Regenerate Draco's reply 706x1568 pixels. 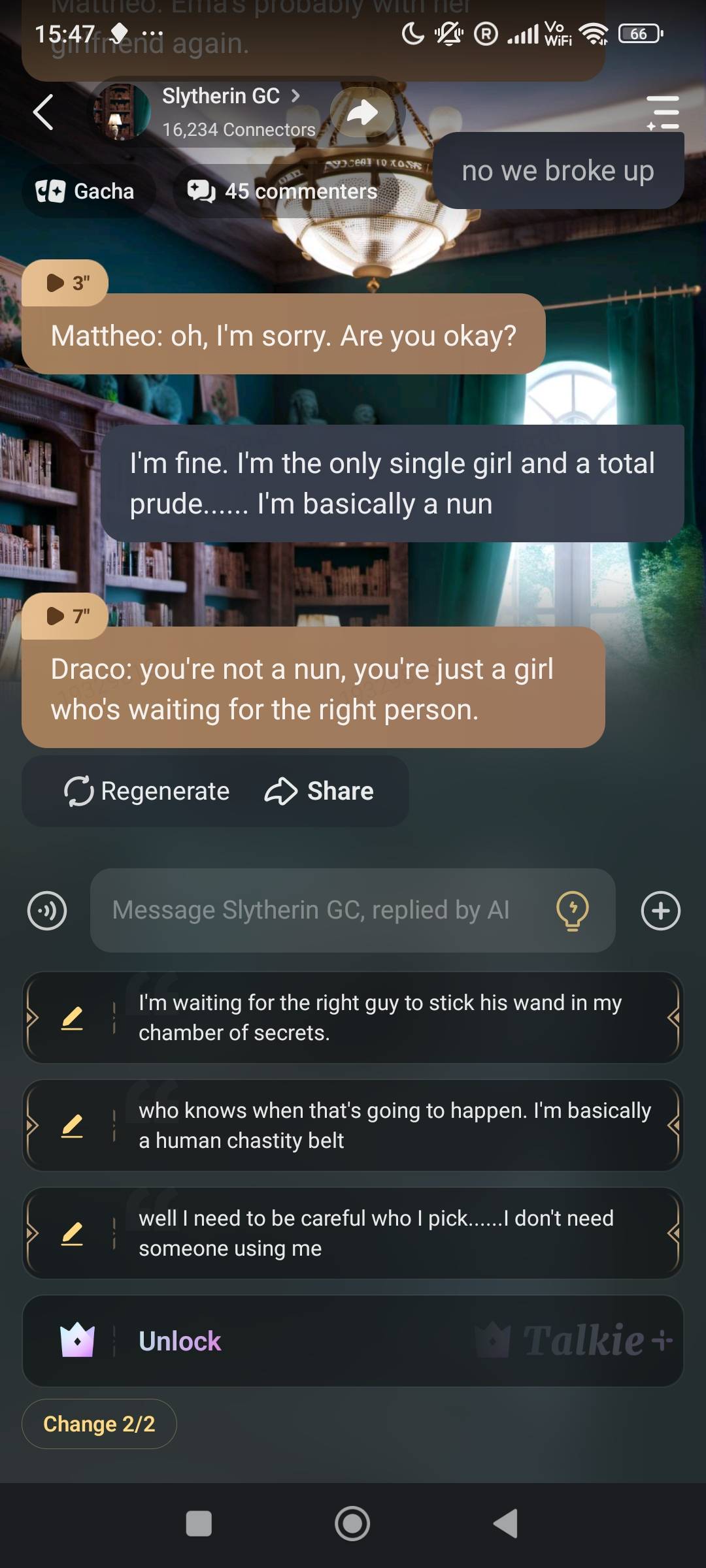(x=147, y=791)
